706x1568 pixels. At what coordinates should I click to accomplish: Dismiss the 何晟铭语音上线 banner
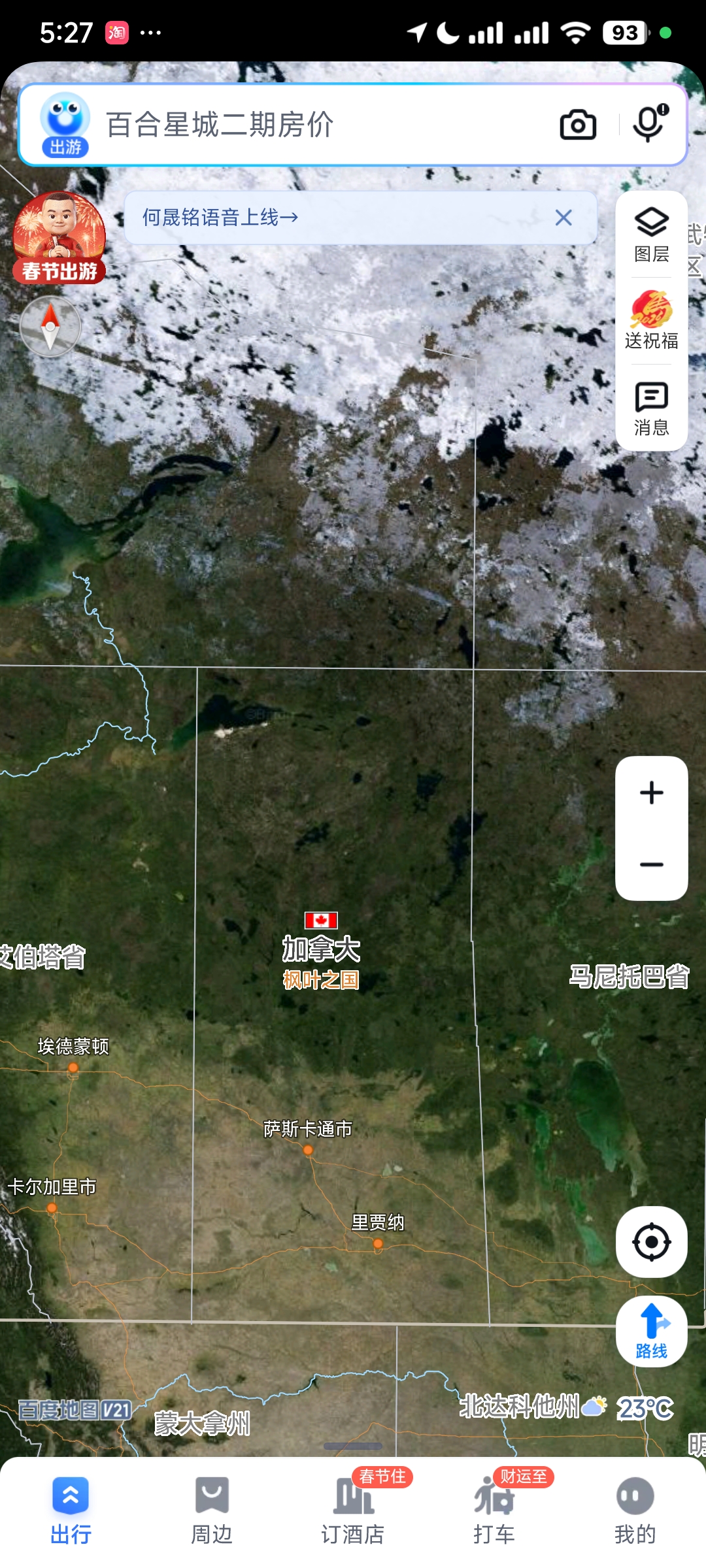pos(563,218)
